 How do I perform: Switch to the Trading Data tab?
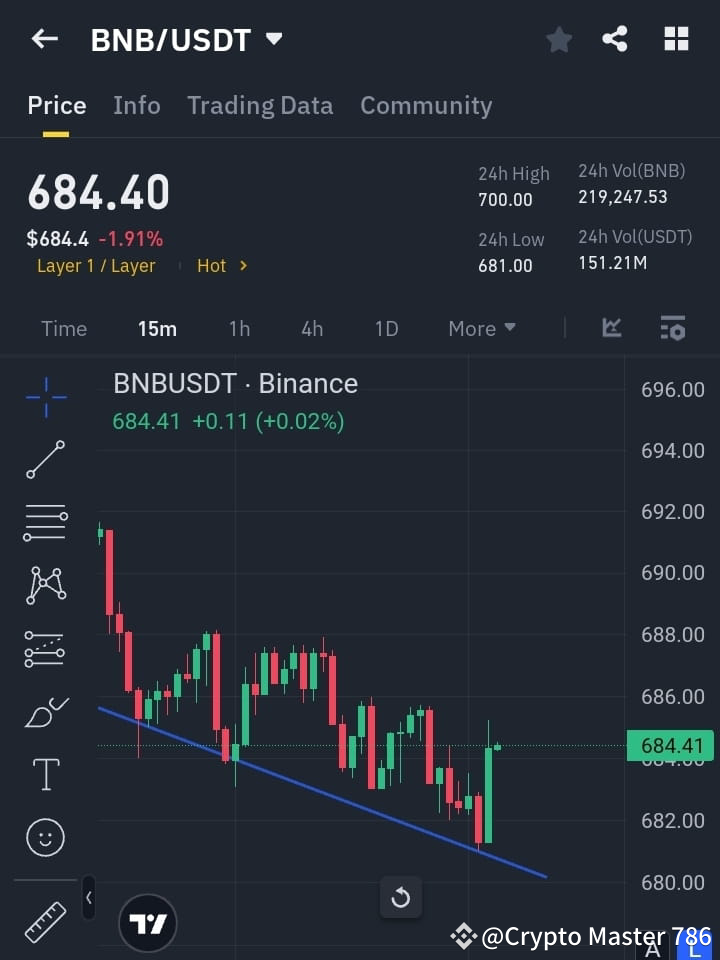(260, 105)
